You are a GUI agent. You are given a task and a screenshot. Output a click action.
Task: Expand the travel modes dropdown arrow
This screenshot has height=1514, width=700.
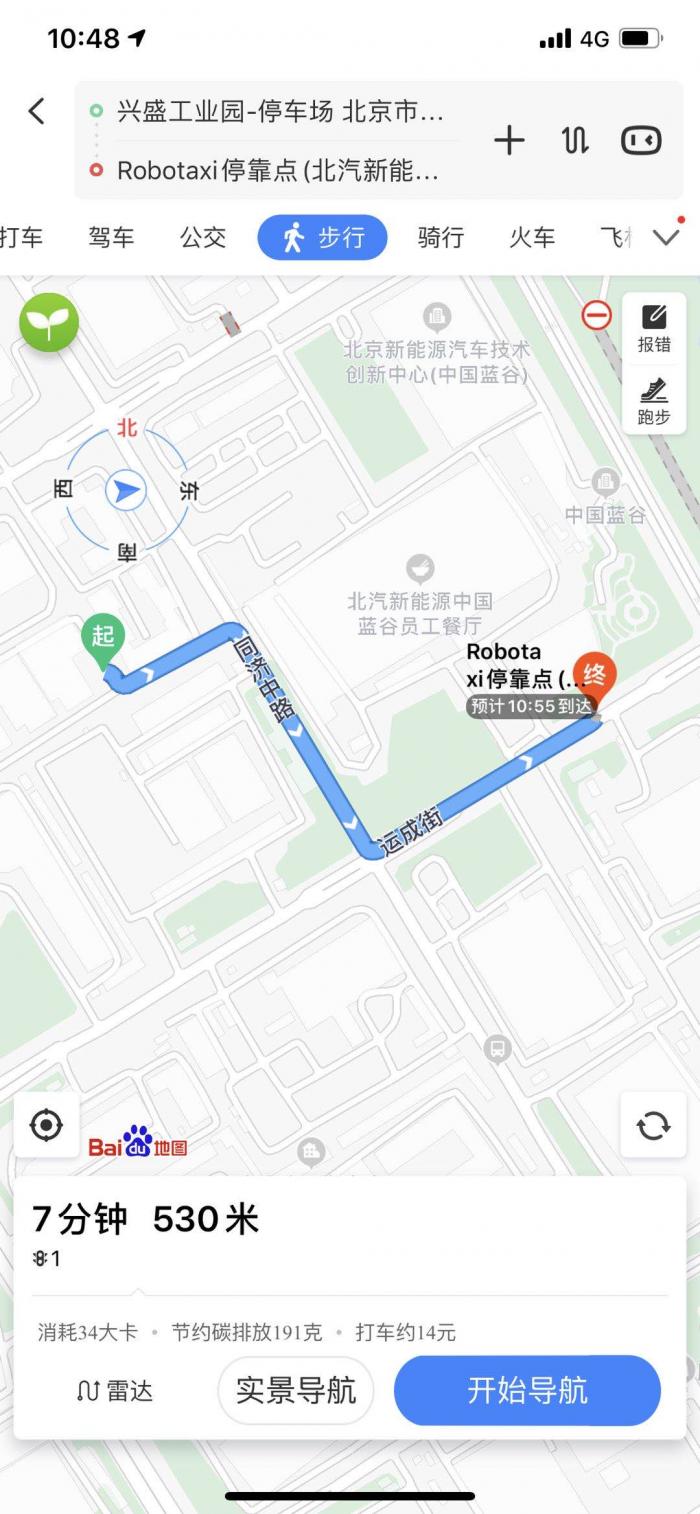coord(666,238)
